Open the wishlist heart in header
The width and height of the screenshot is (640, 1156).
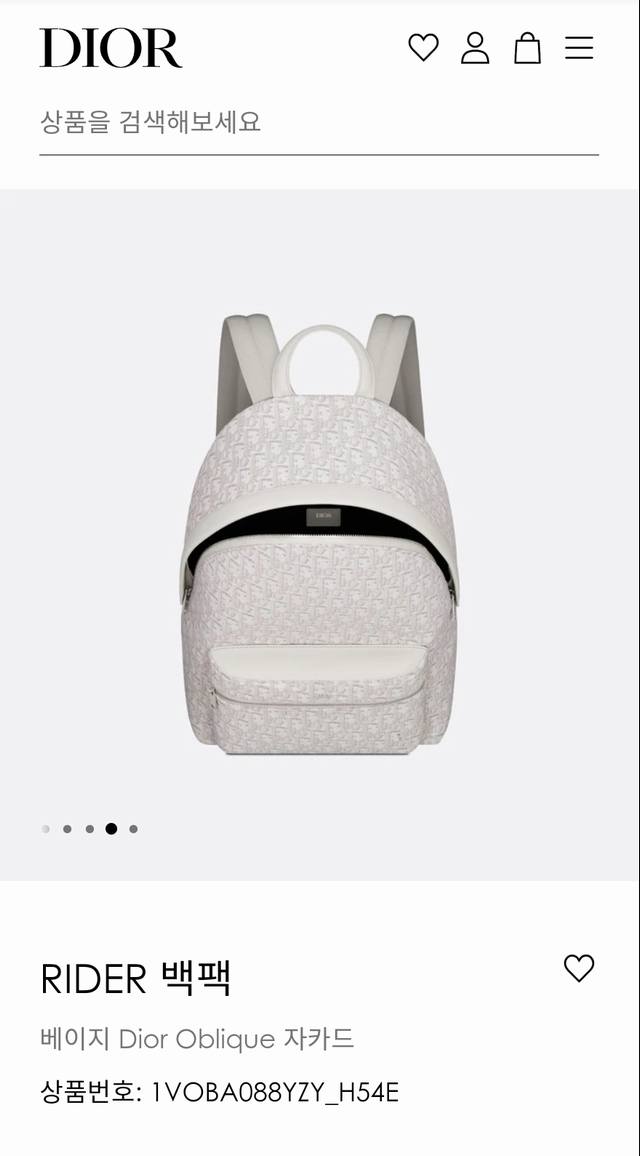tap(423, 47)
